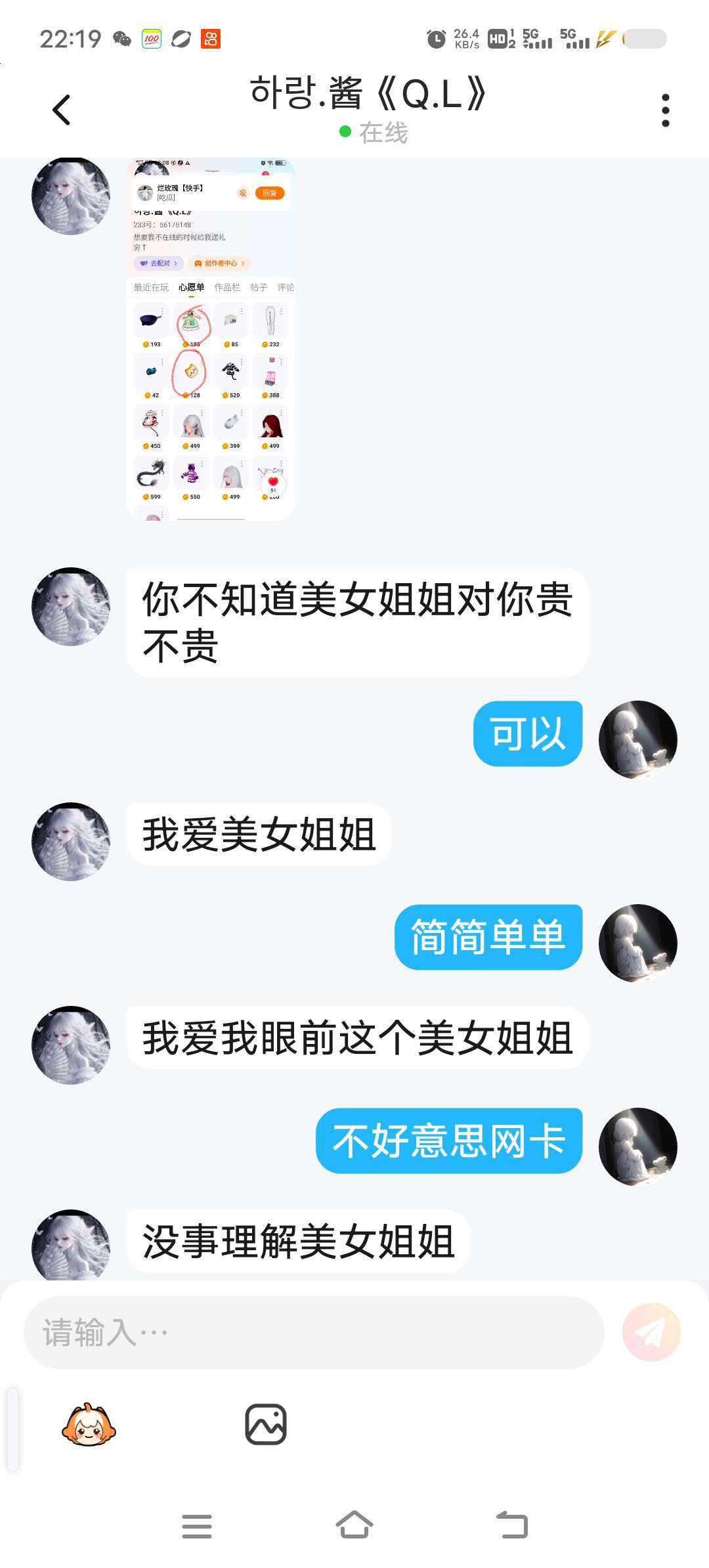Image resolution: width=709 pixels, height=1568 pixels.
Task: Focus the 请输入 message input field
Action: coord(314,1332)
